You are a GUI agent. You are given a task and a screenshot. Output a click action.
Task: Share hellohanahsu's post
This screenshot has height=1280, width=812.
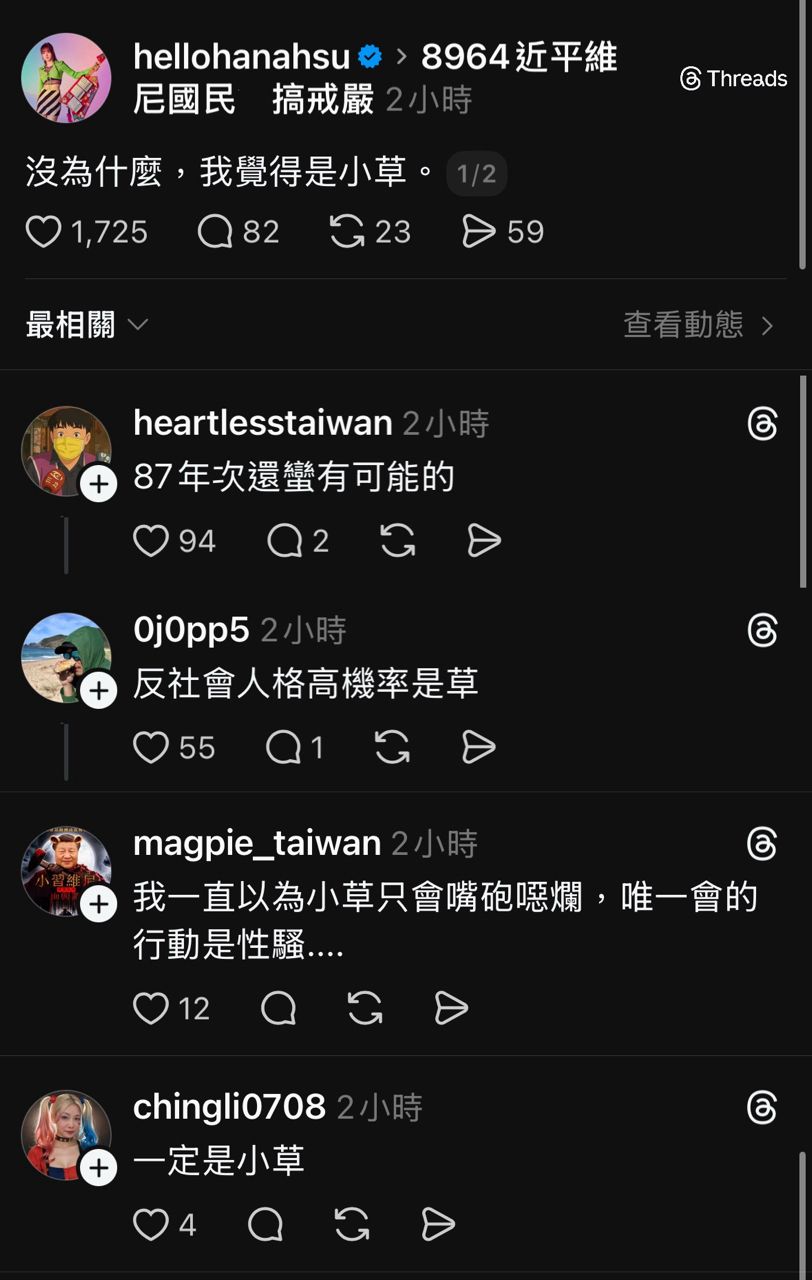(x=479, y=232)
